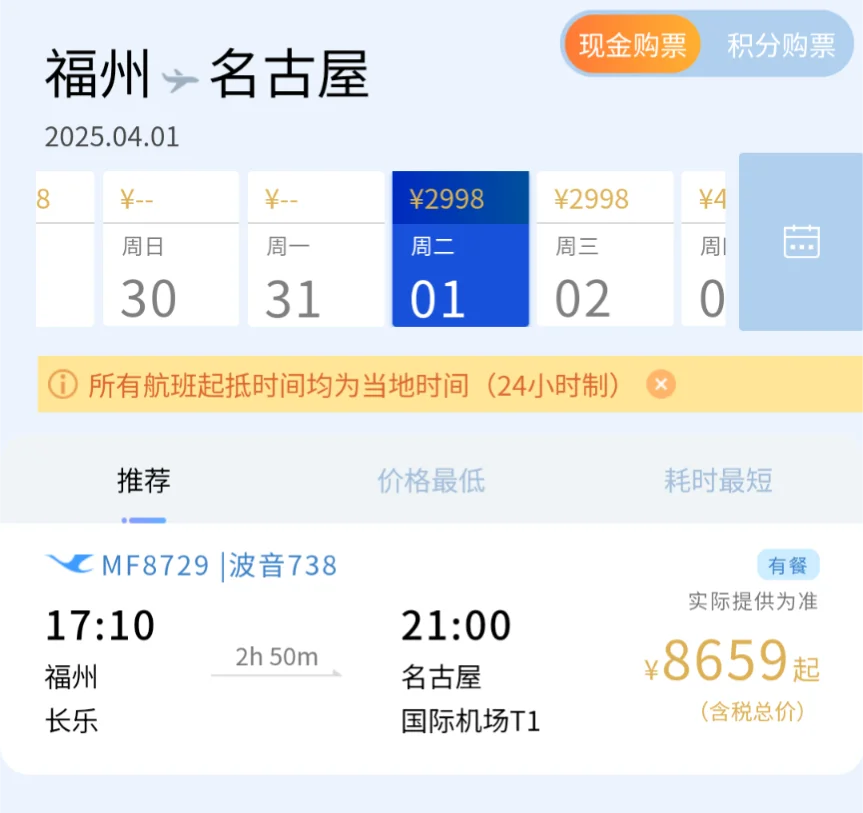The height and width of the screenshot is (813, 863).
Task: Switch to 积分购票 points purchase option
Action: (781, 45)
